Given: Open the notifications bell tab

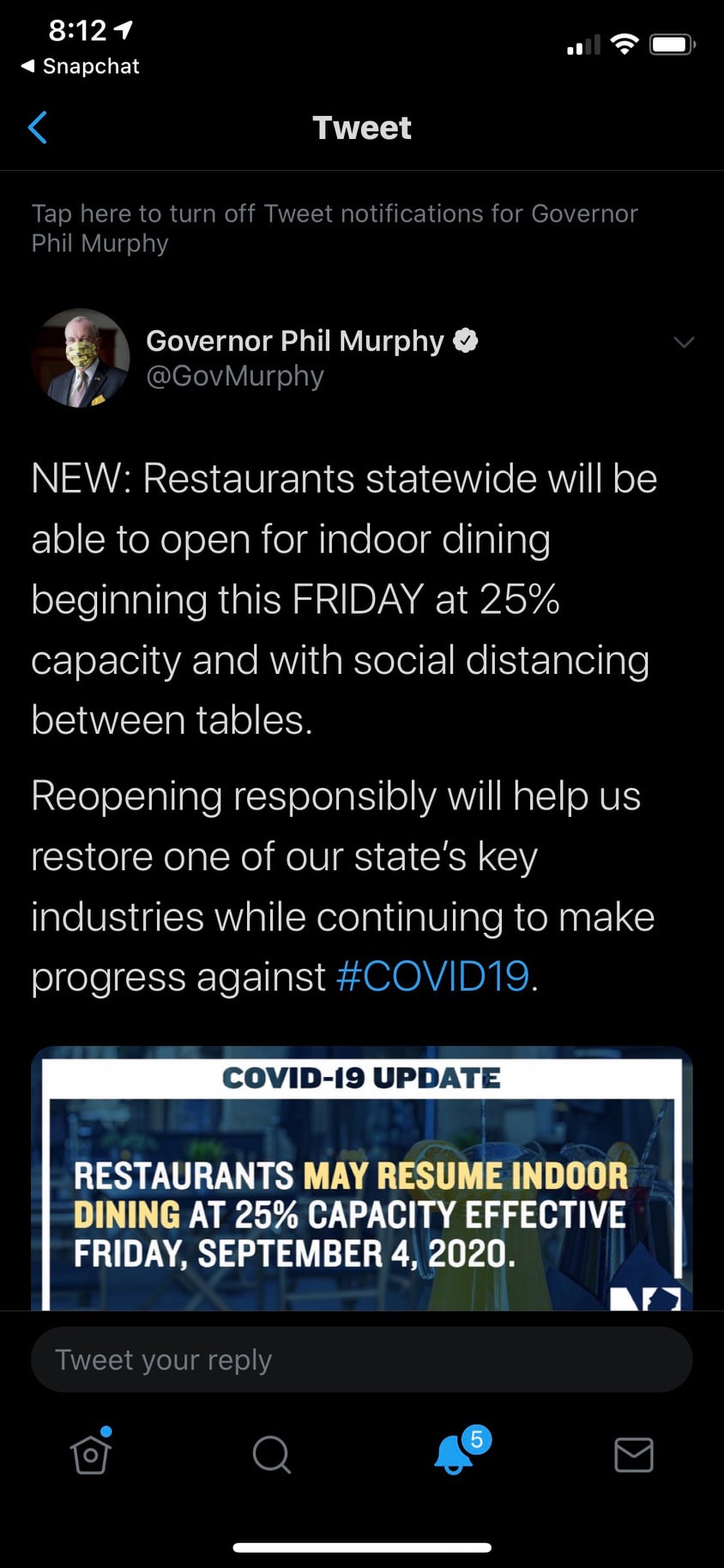Looking at the screenshot, I should 454,1455.
